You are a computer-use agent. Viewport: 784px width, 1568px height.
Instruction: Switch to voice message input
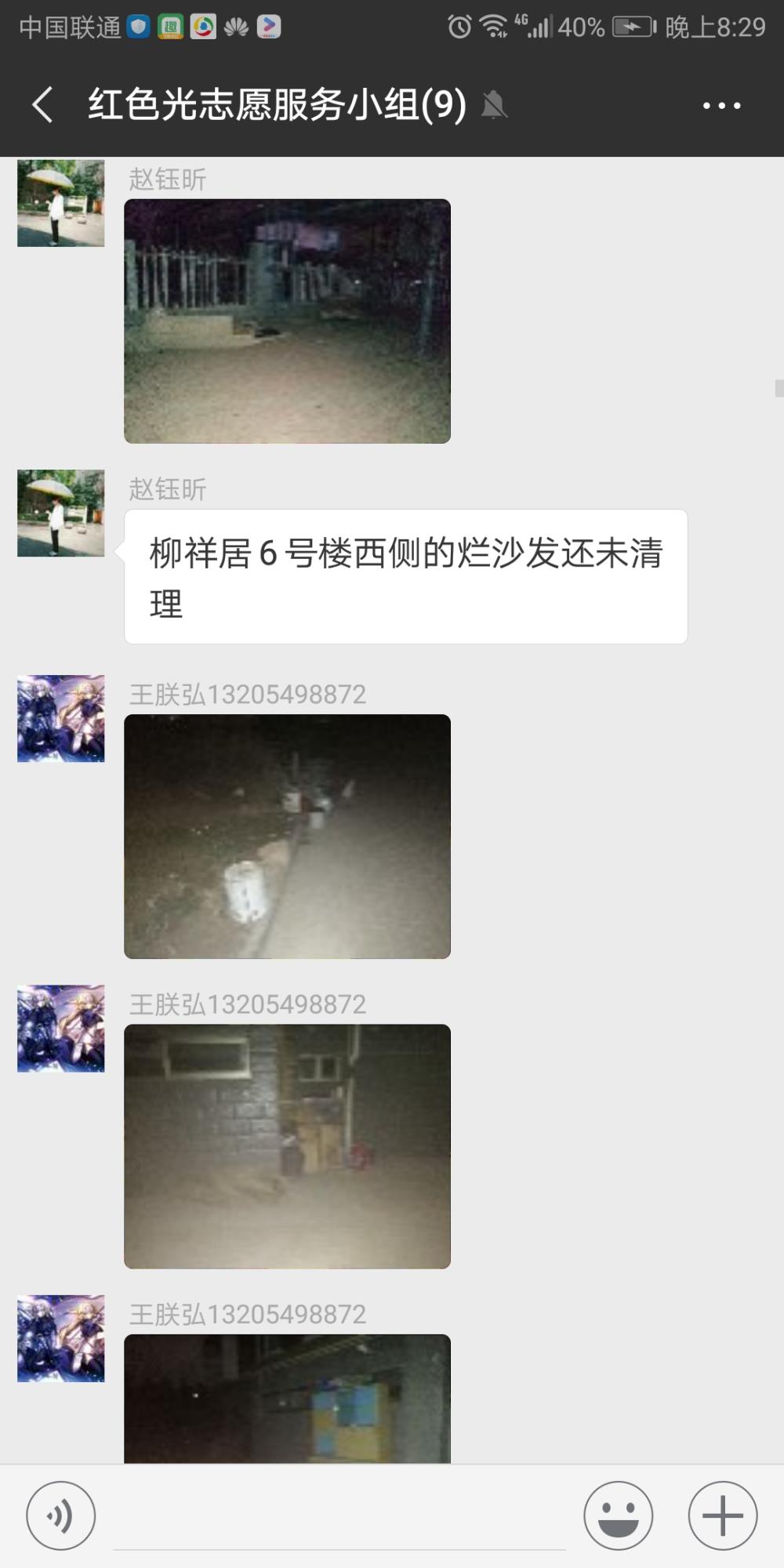point(61,1515)
